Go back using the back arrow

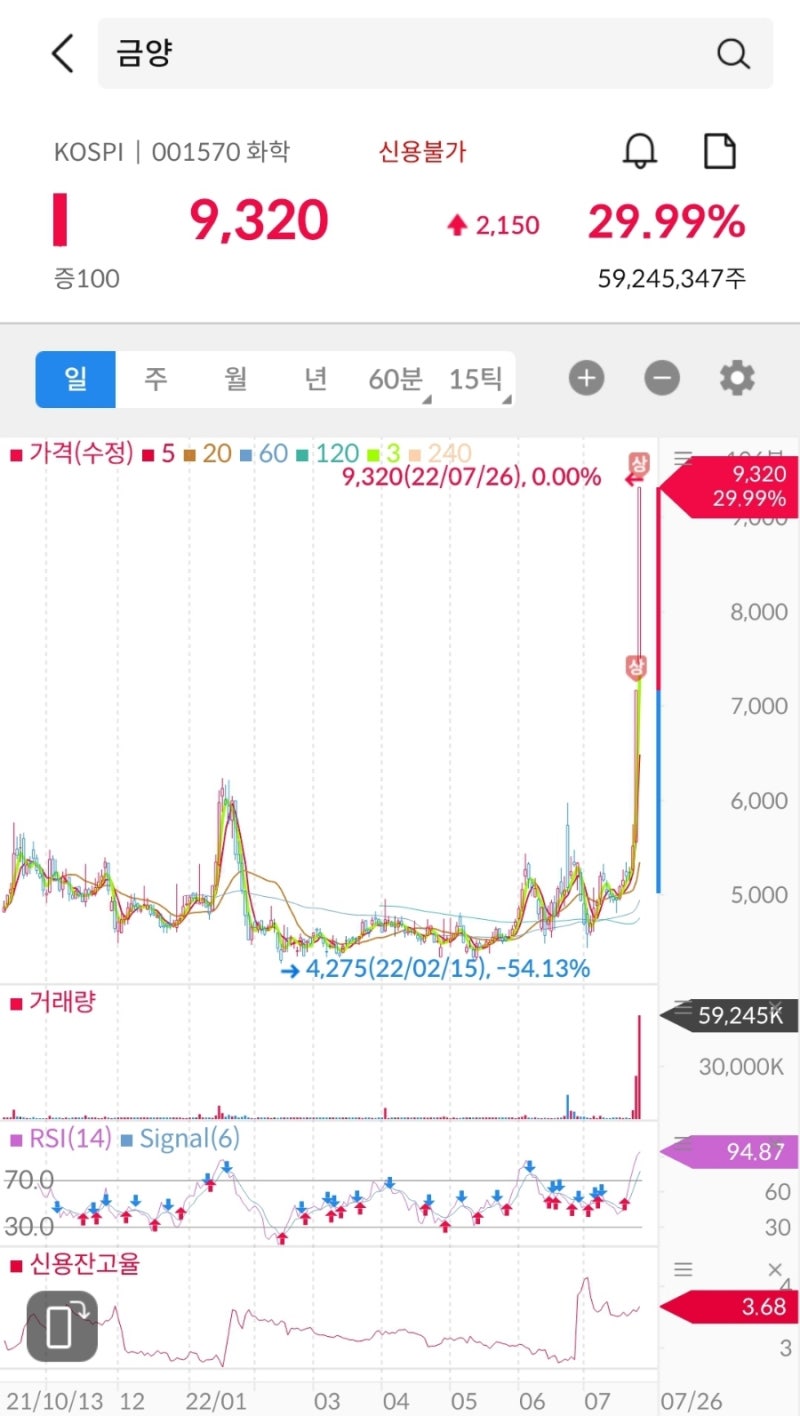pyautogui.click(x=62, y=54)
